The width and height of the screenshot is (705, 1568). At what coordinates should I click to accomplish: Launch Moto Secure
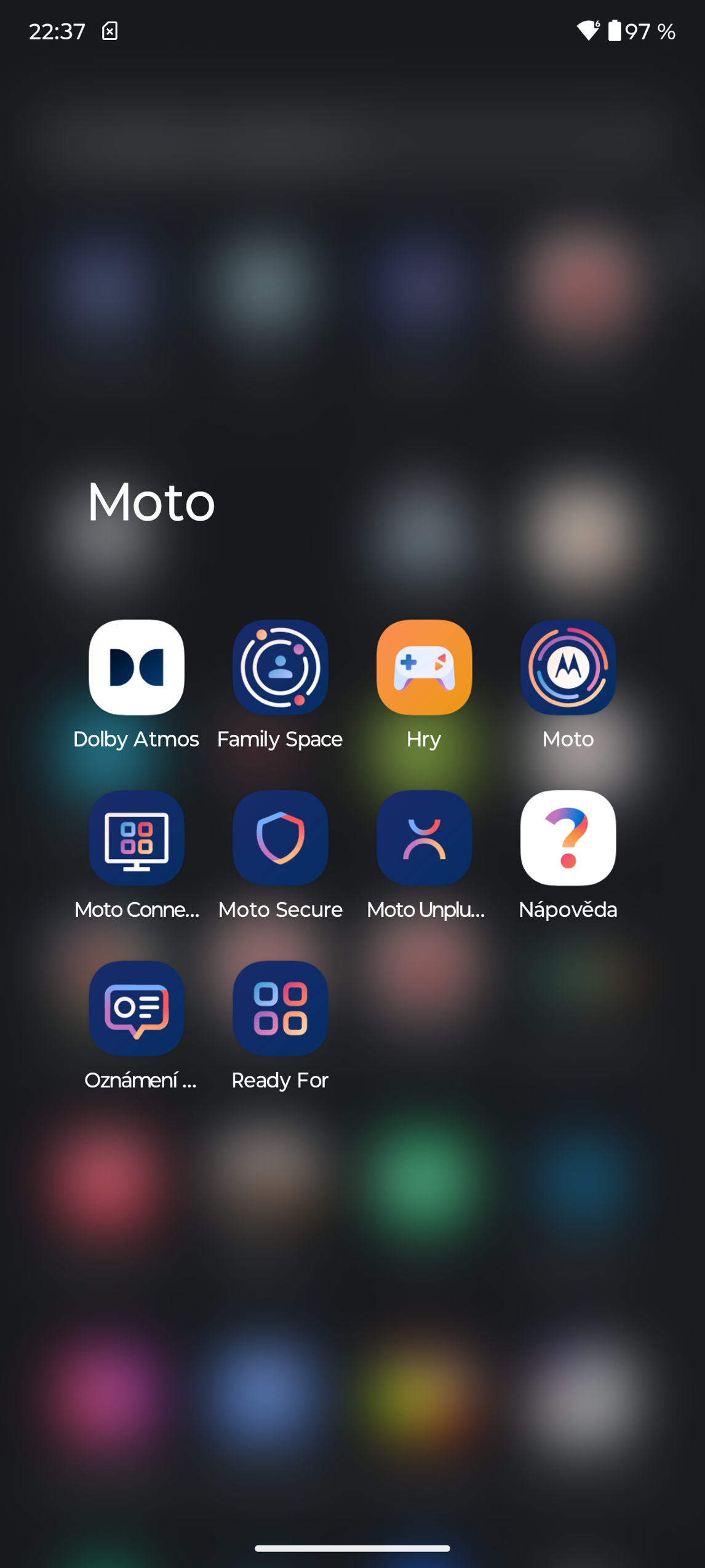click(x=280, y=838)
